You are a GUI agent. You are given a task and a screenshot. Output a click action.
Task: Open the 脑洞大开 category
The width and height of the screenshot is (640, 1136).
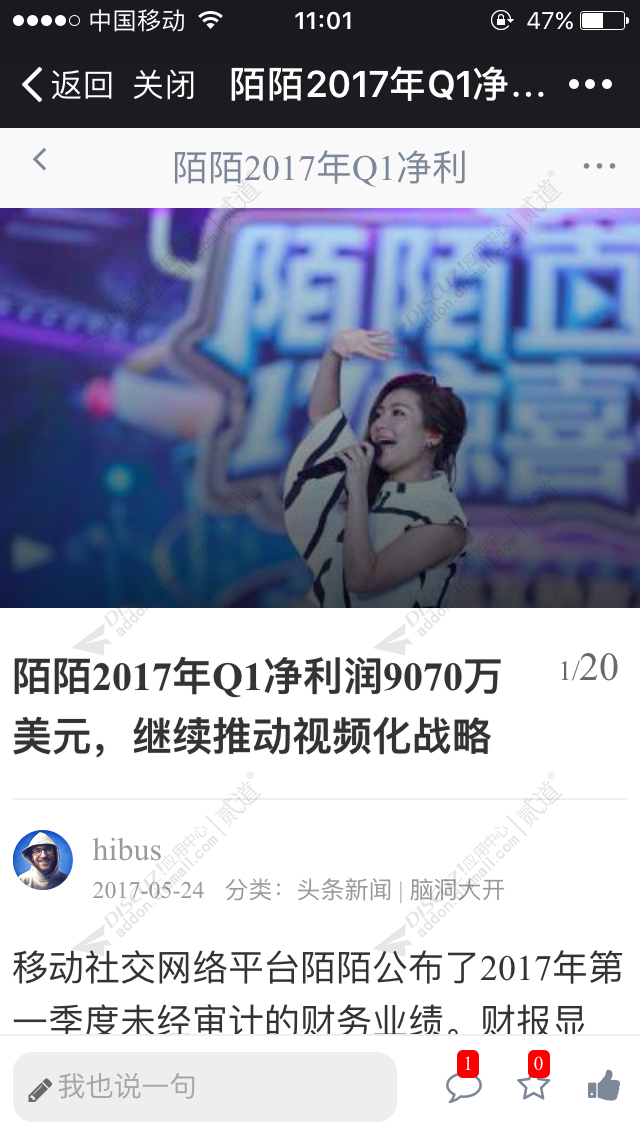point(457,890)
